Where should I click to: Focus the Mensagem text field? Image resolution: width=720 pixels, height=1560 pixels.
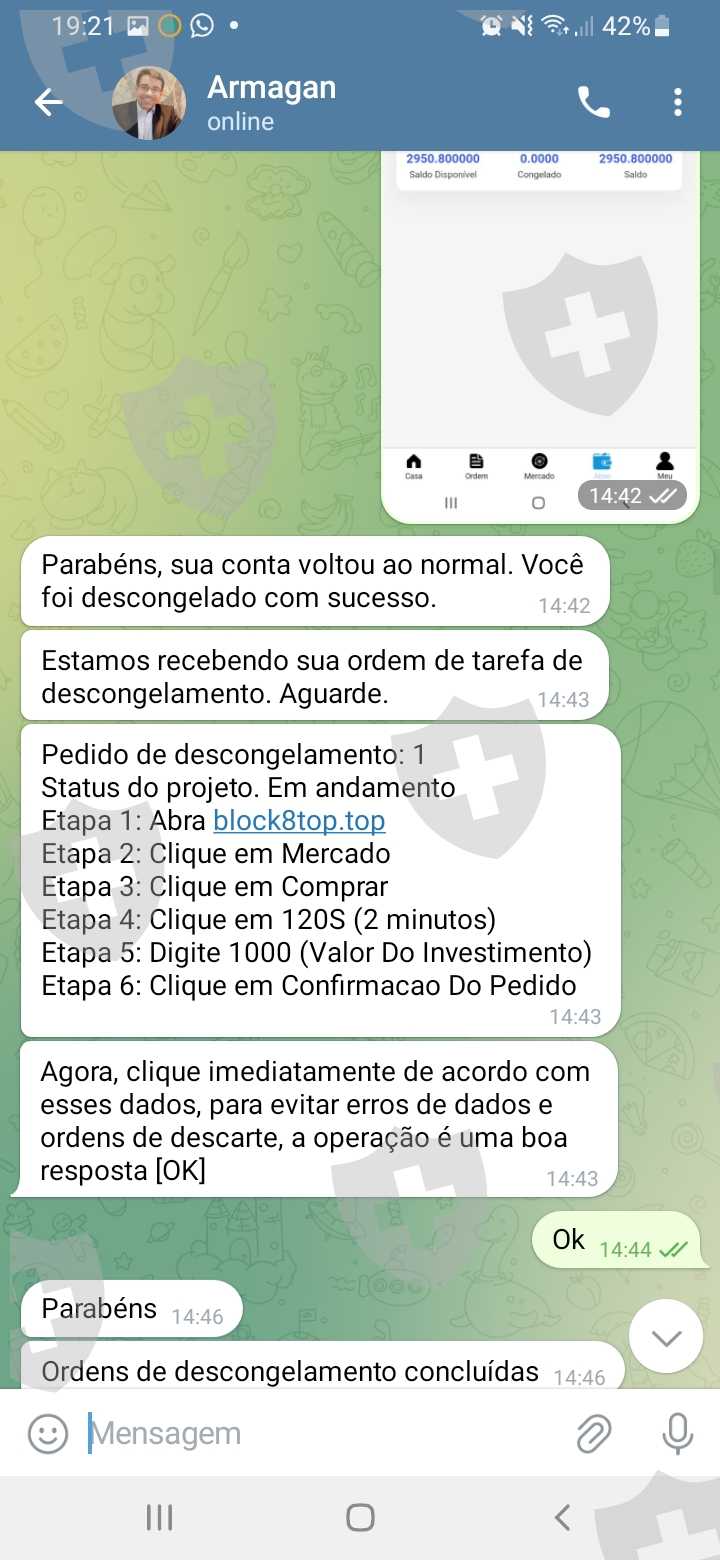tap(320, 1434)
